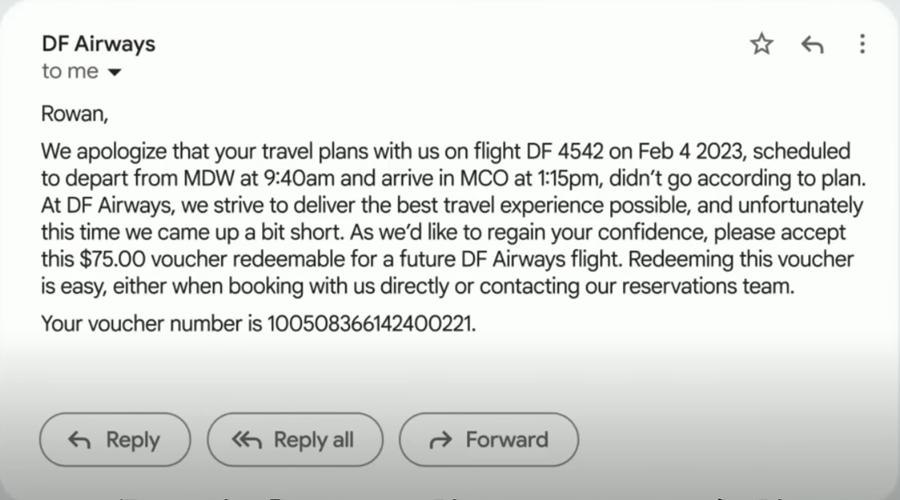Screen dimensions: 900x500
Task: Tap the Reply all button
Action: 294,440
